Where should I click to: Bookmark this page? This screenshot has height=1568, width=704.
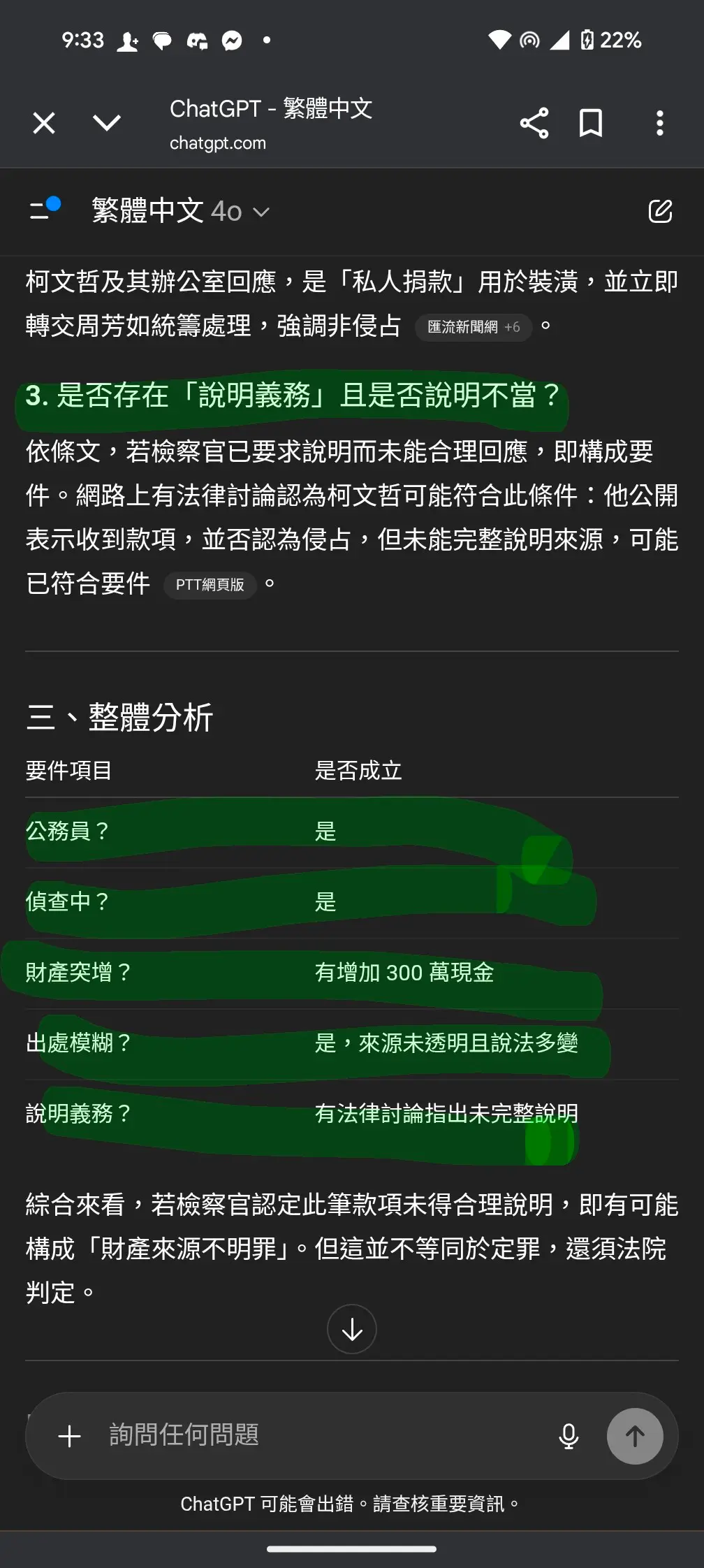pos(591,124)
